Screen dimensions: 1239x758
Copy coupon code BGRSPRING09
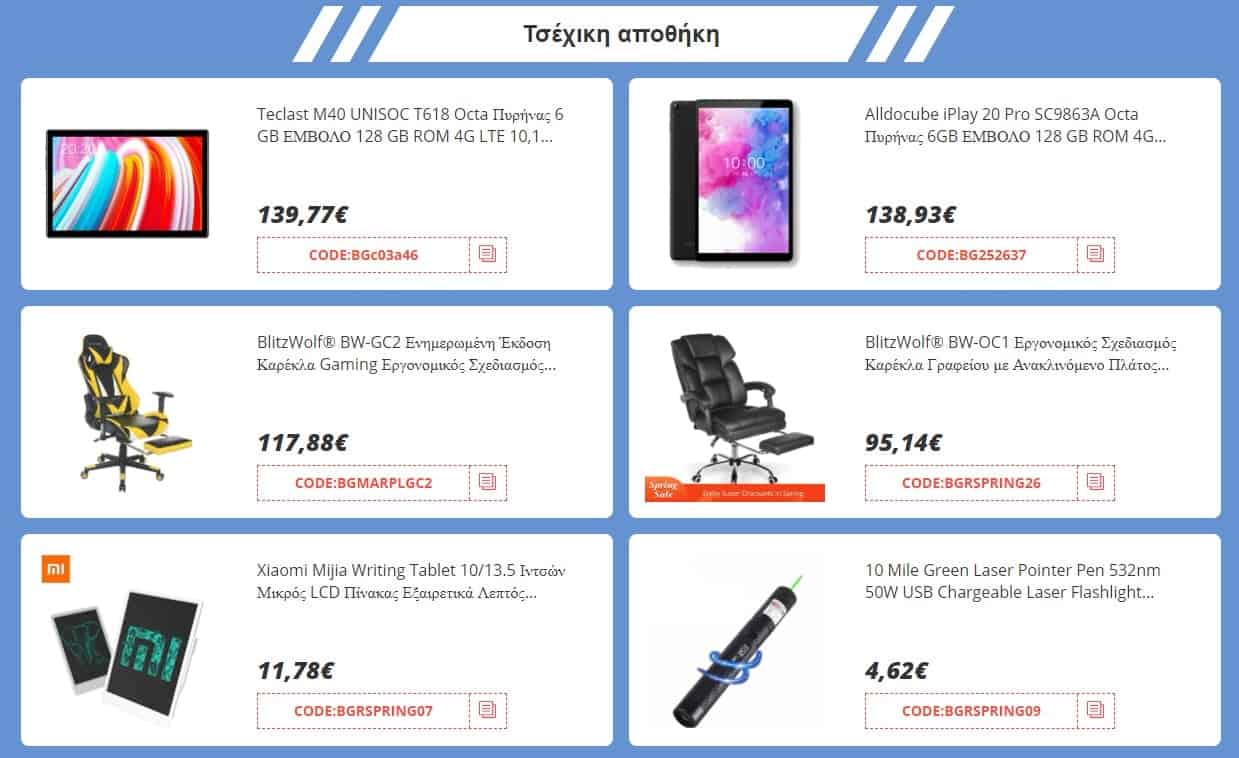pyautogui.click(x=1096, y=711)
